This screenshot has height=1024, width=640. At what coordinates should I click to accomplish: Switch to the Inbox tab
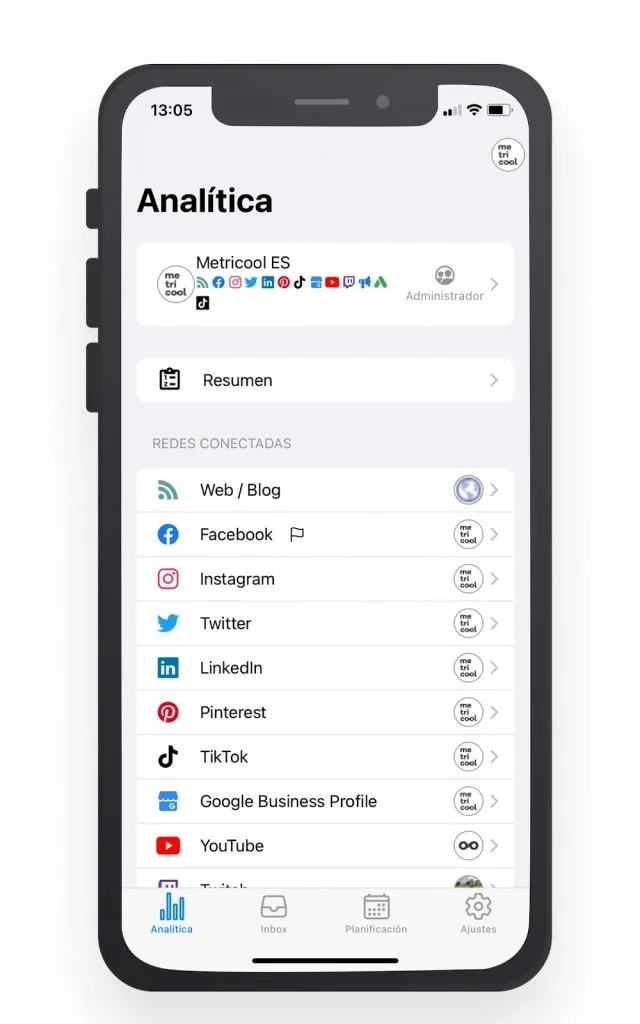[274, 913]
